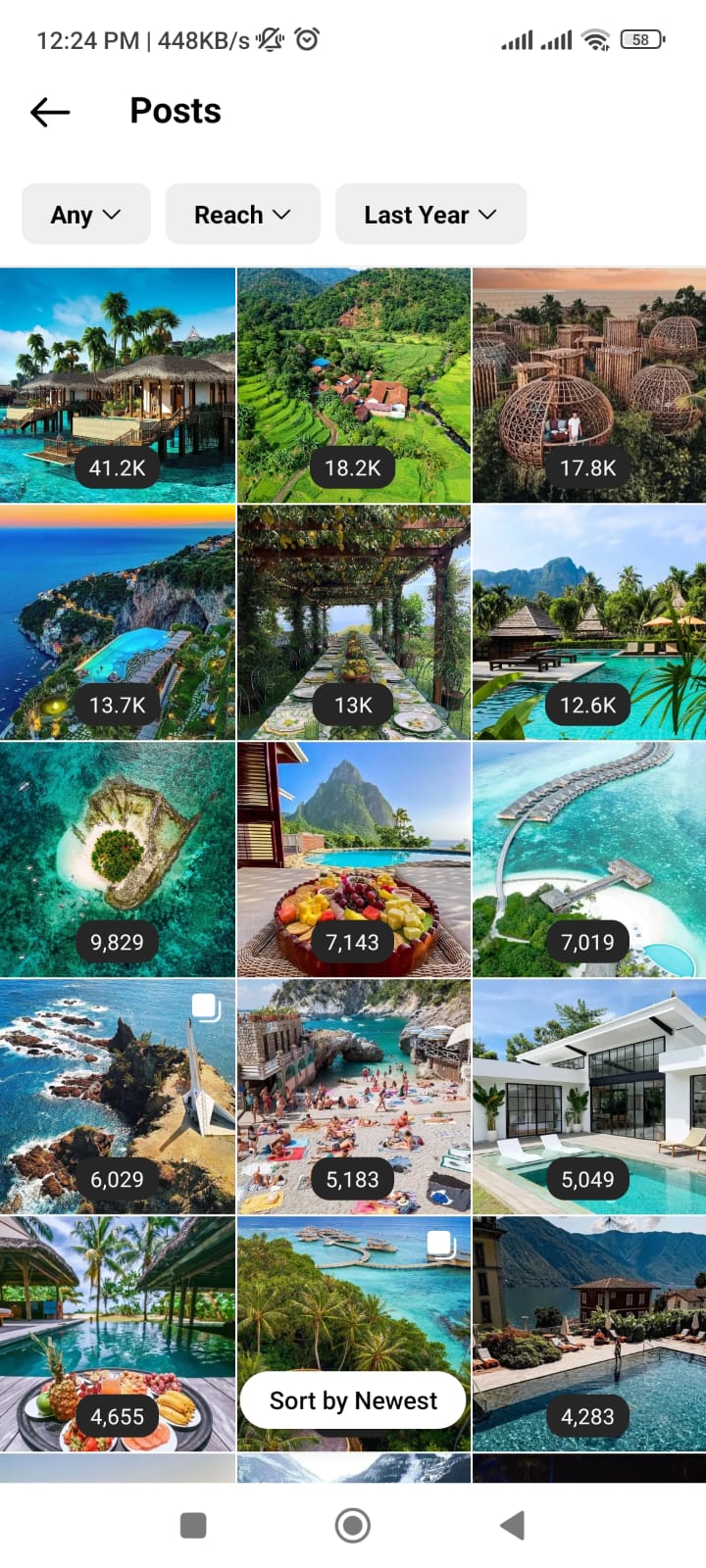The width and height of the screenshot is (706, 1568).
Task: Expand the Reach metric dropdown
Action: point(242,215)
